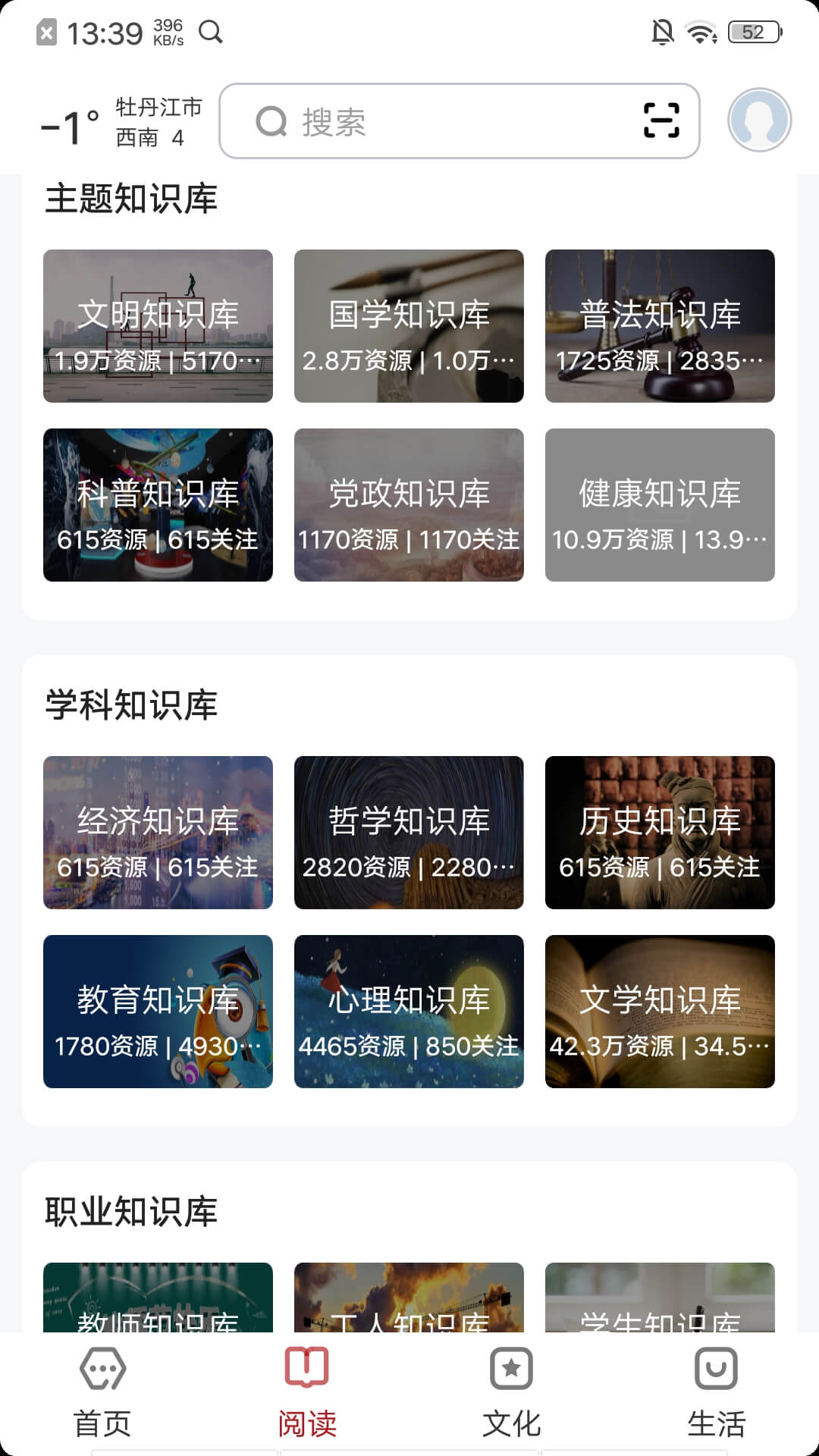Check the 牡丹江市 weather widget

click(121, 122)
